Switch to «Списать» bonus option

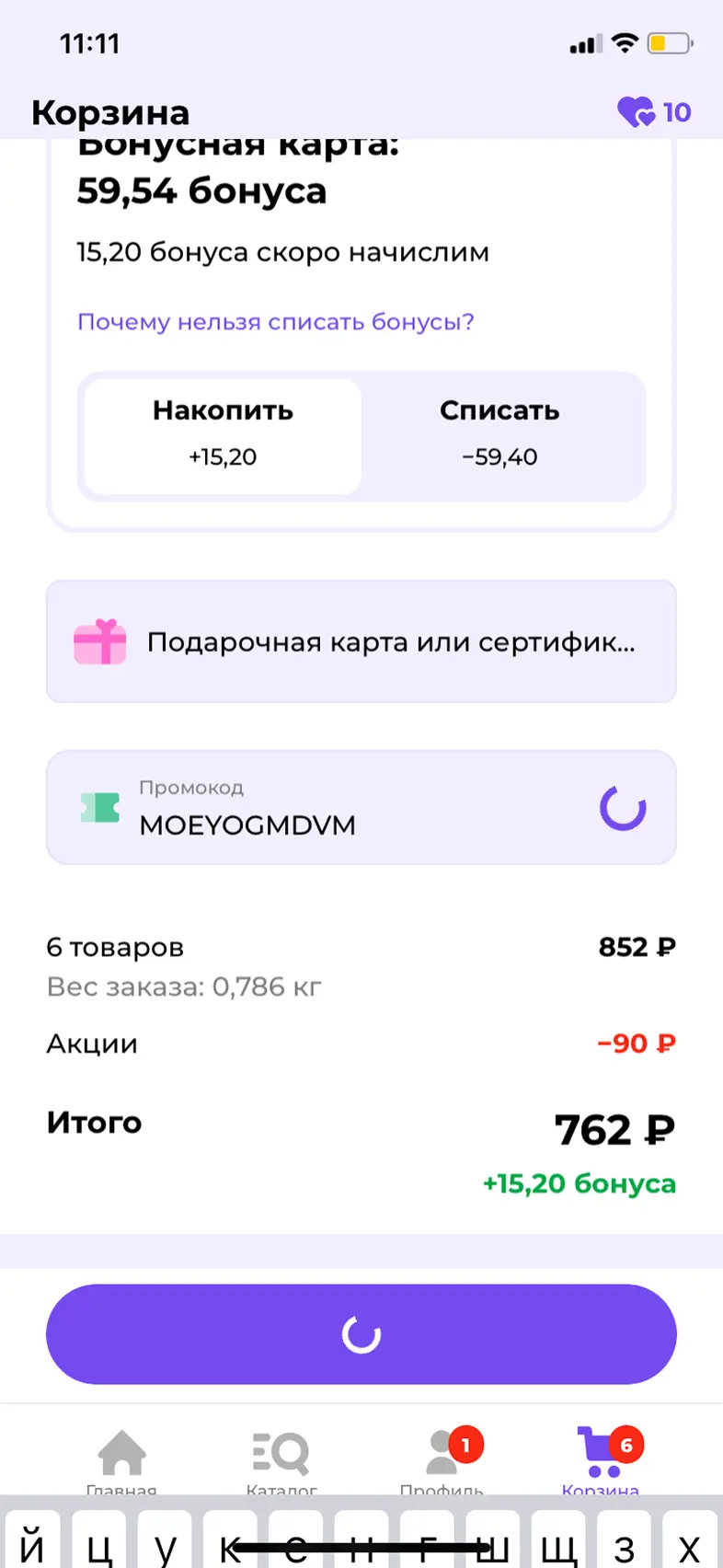tap(499, 435)
